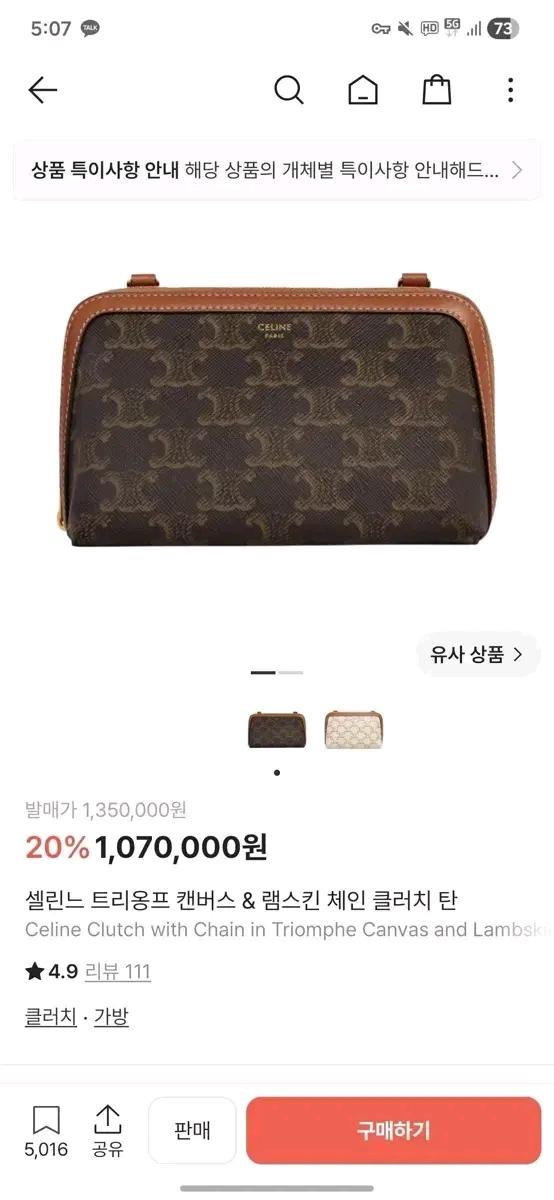Go to the home icon
Image resolution: width=554 pixels, height=1200 pixels.
(363, 91)
